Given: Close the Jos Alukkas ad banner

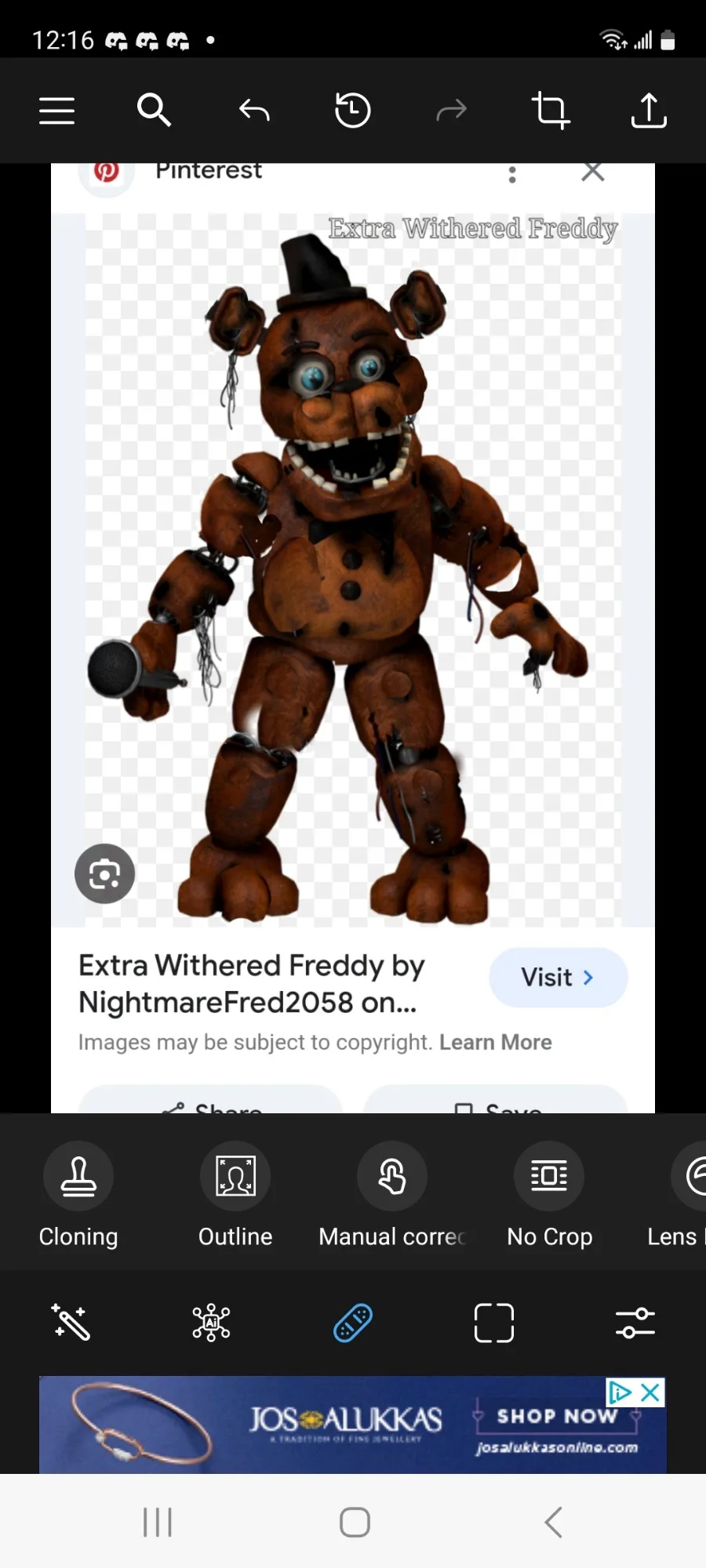Looking at the screenshot, I should click(x=650, y=1392).
